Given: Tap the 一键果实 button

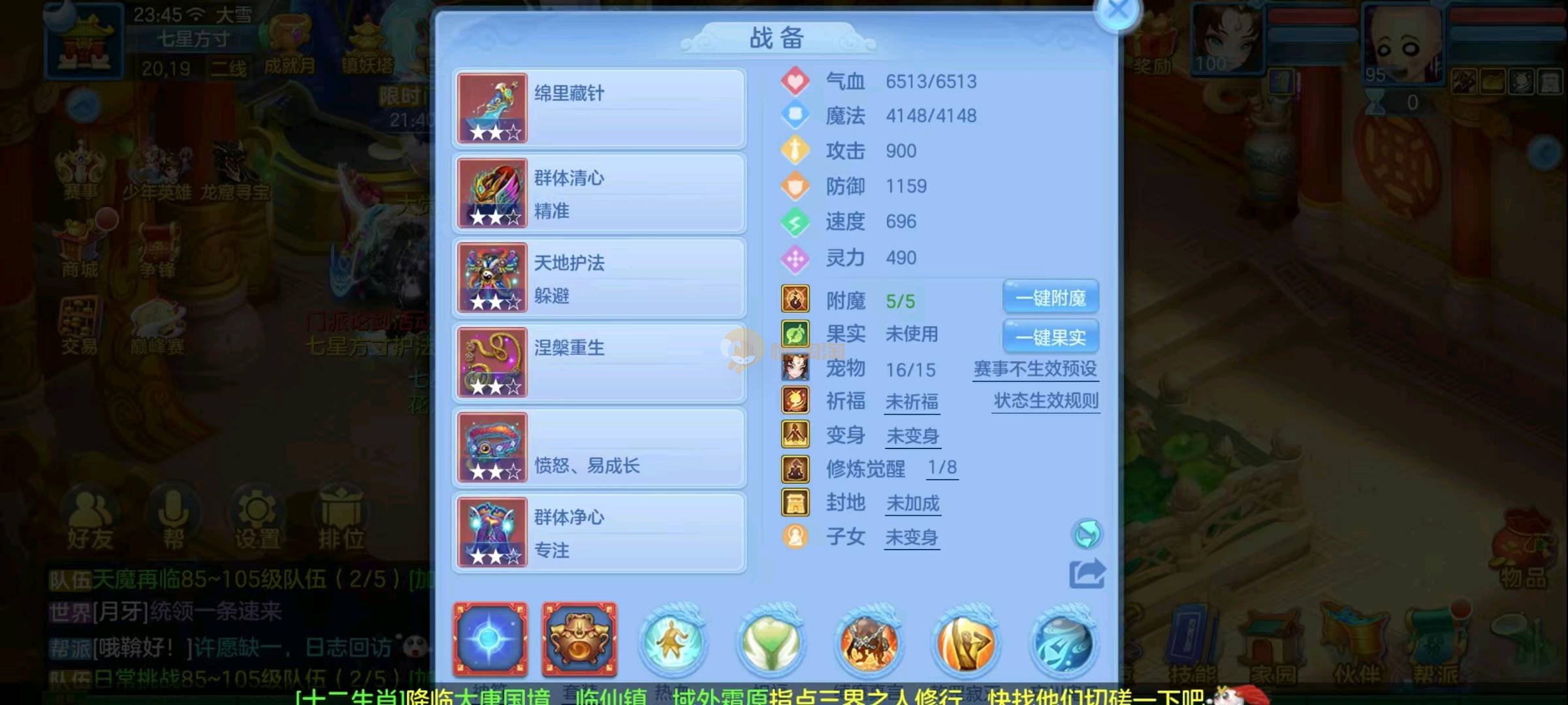Looking at the screenshot, I should 1050,337.
